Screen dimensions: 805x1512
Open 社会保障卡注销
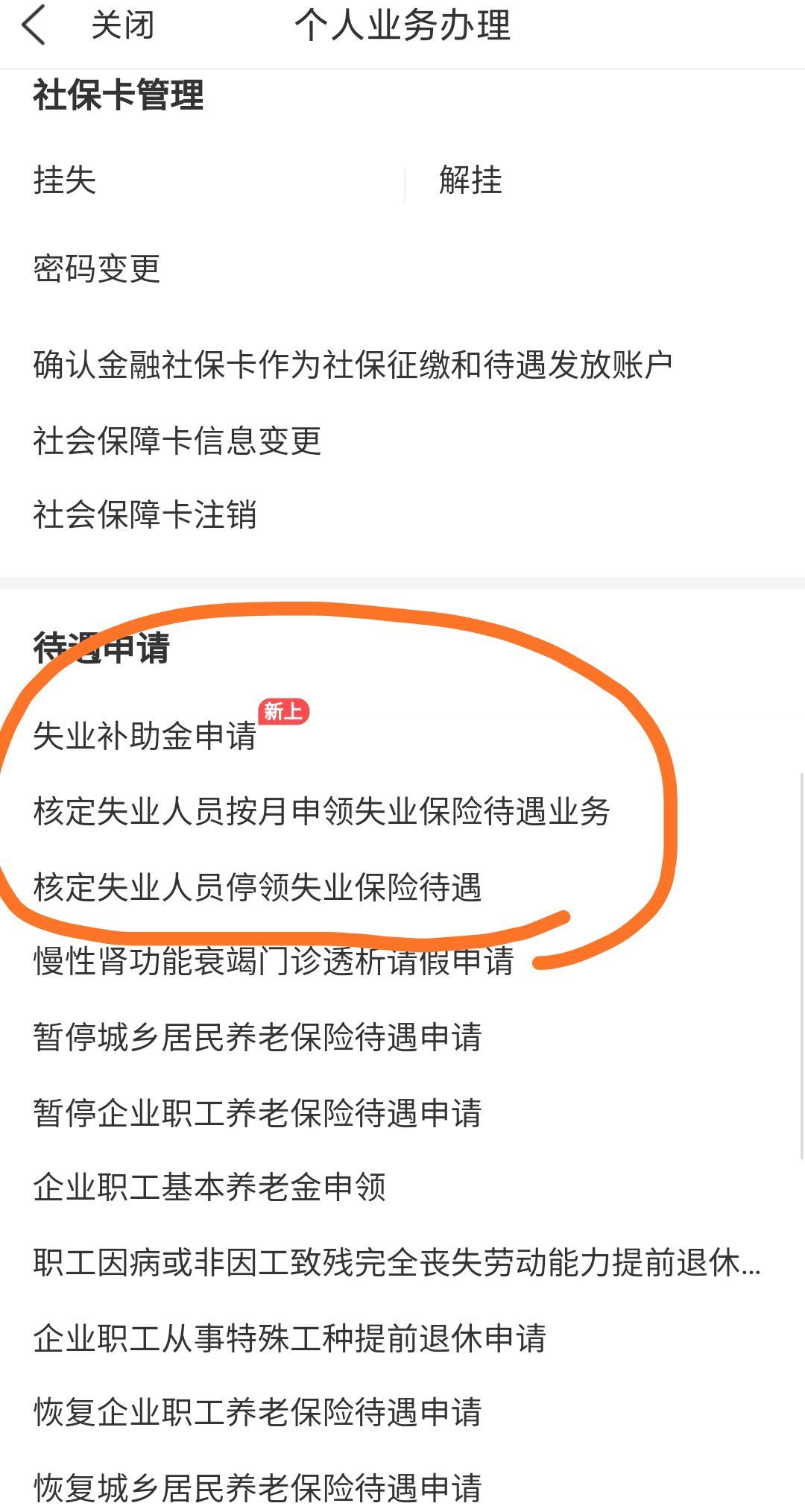point(145,515)
